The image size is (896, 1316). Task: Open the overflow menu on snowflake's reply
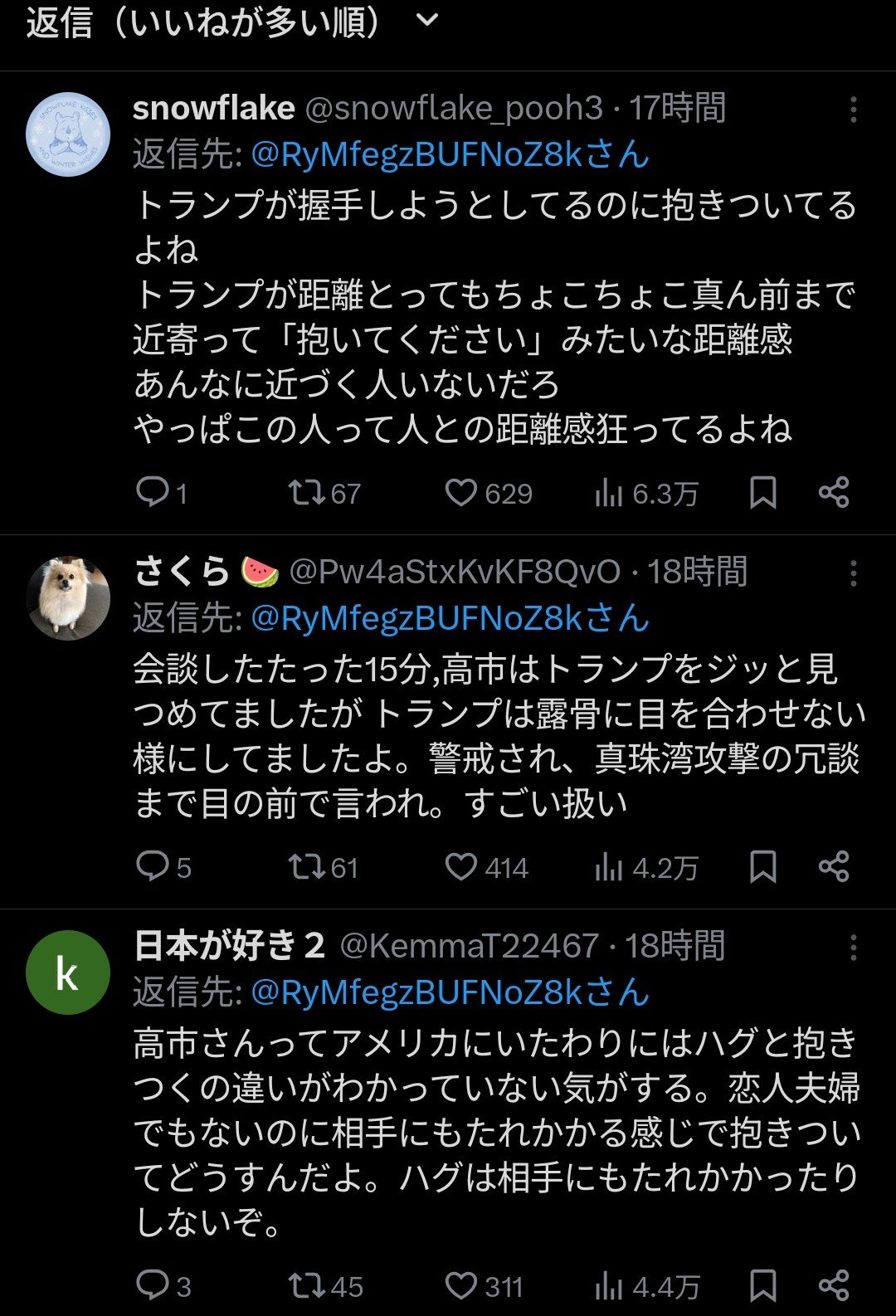[854, 110]
